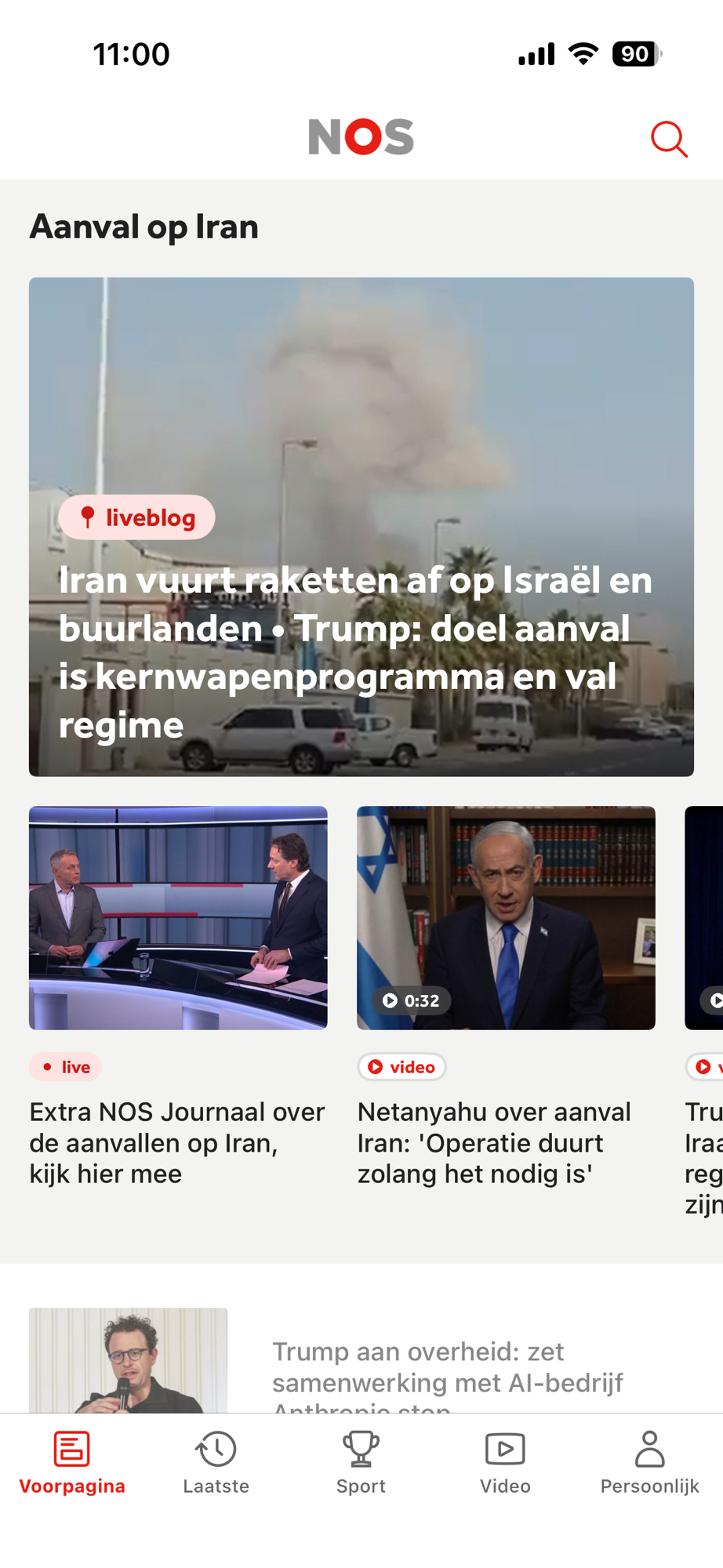Go to the Sport tab
The height and width of the screenshot is (1568, 723).
click(361, 1462)
